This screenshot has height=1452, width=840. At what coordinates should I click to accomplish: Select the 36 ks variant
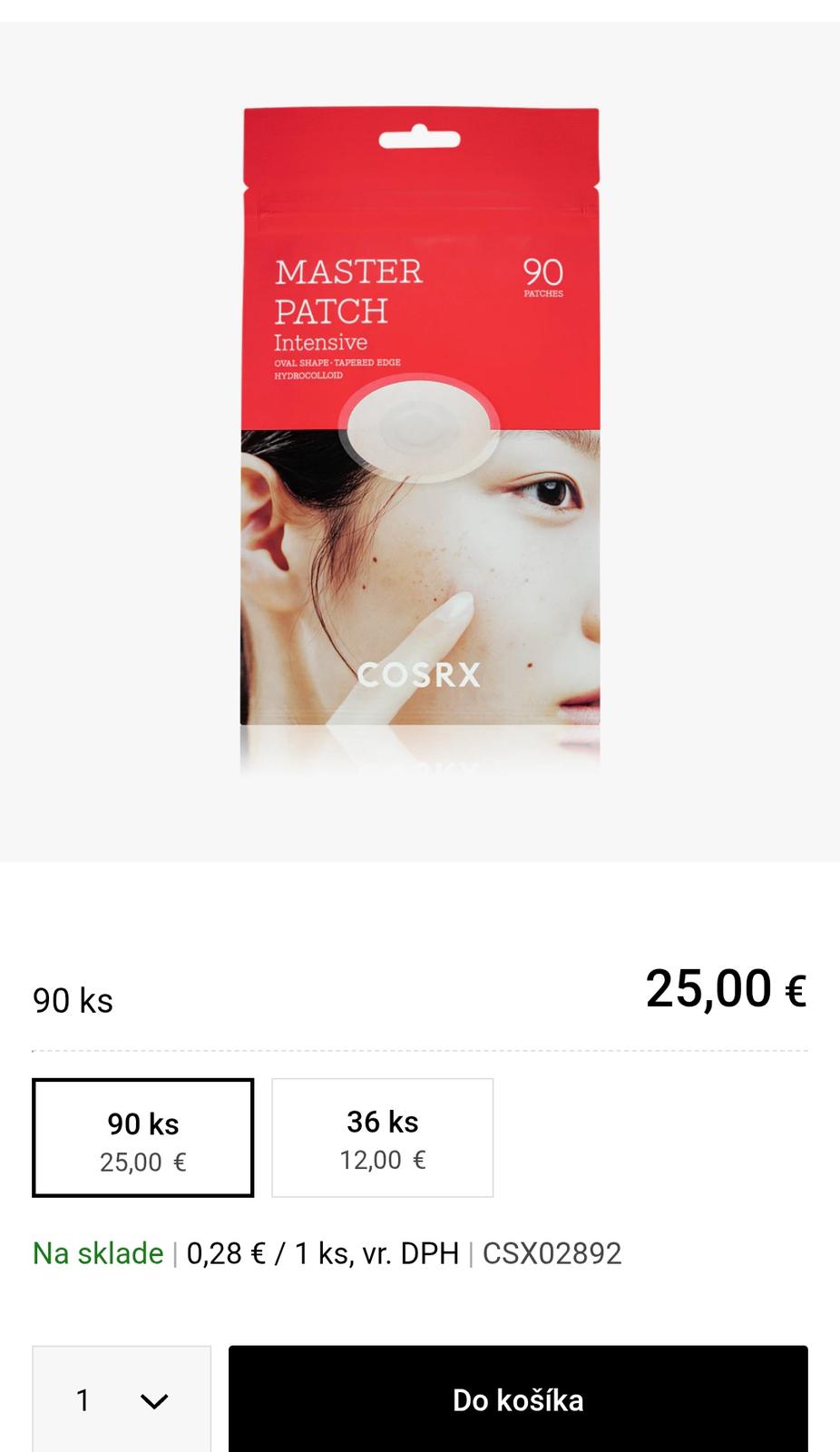click(382, 1138)
